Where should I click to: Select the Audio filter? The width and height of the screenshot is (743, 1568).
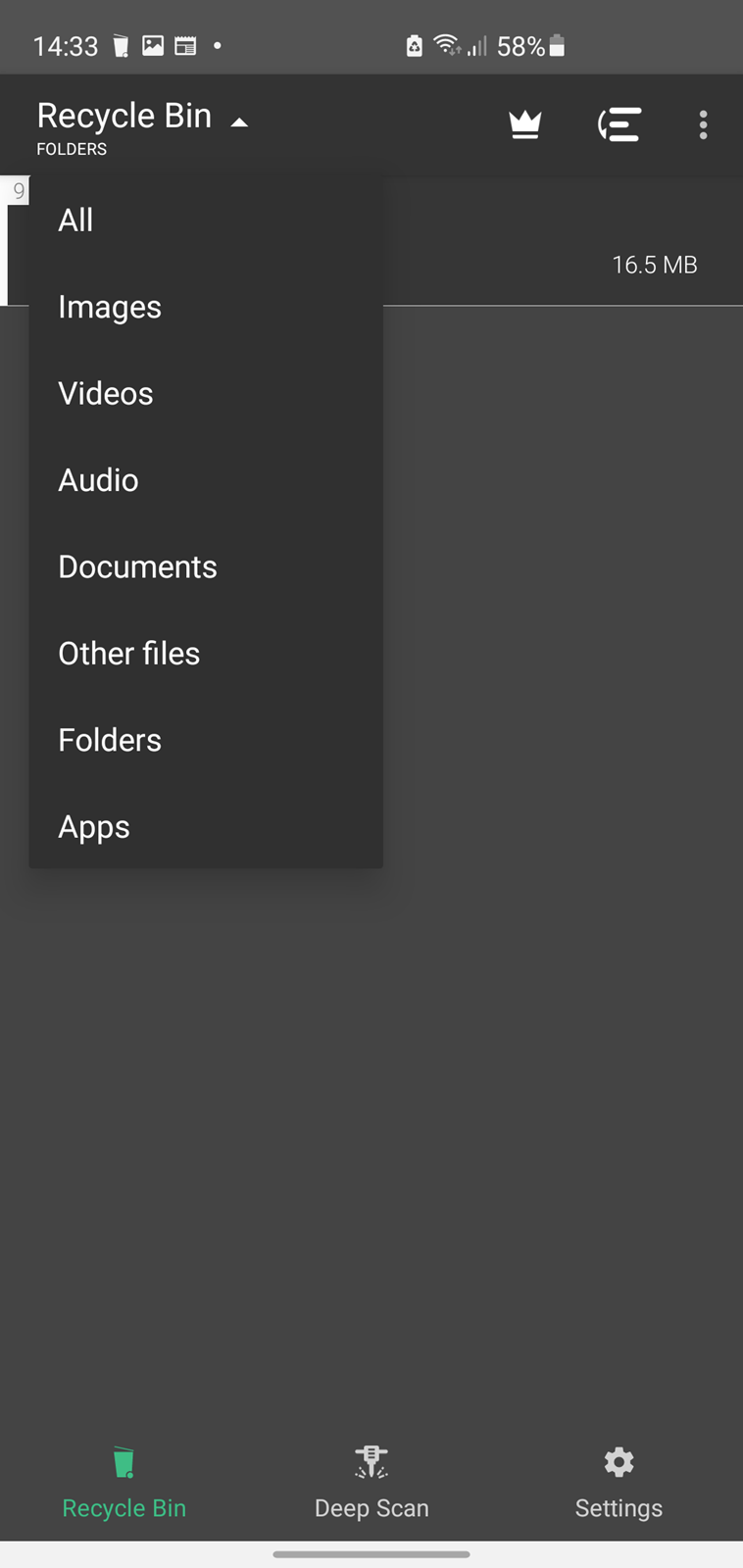[206, 480]
